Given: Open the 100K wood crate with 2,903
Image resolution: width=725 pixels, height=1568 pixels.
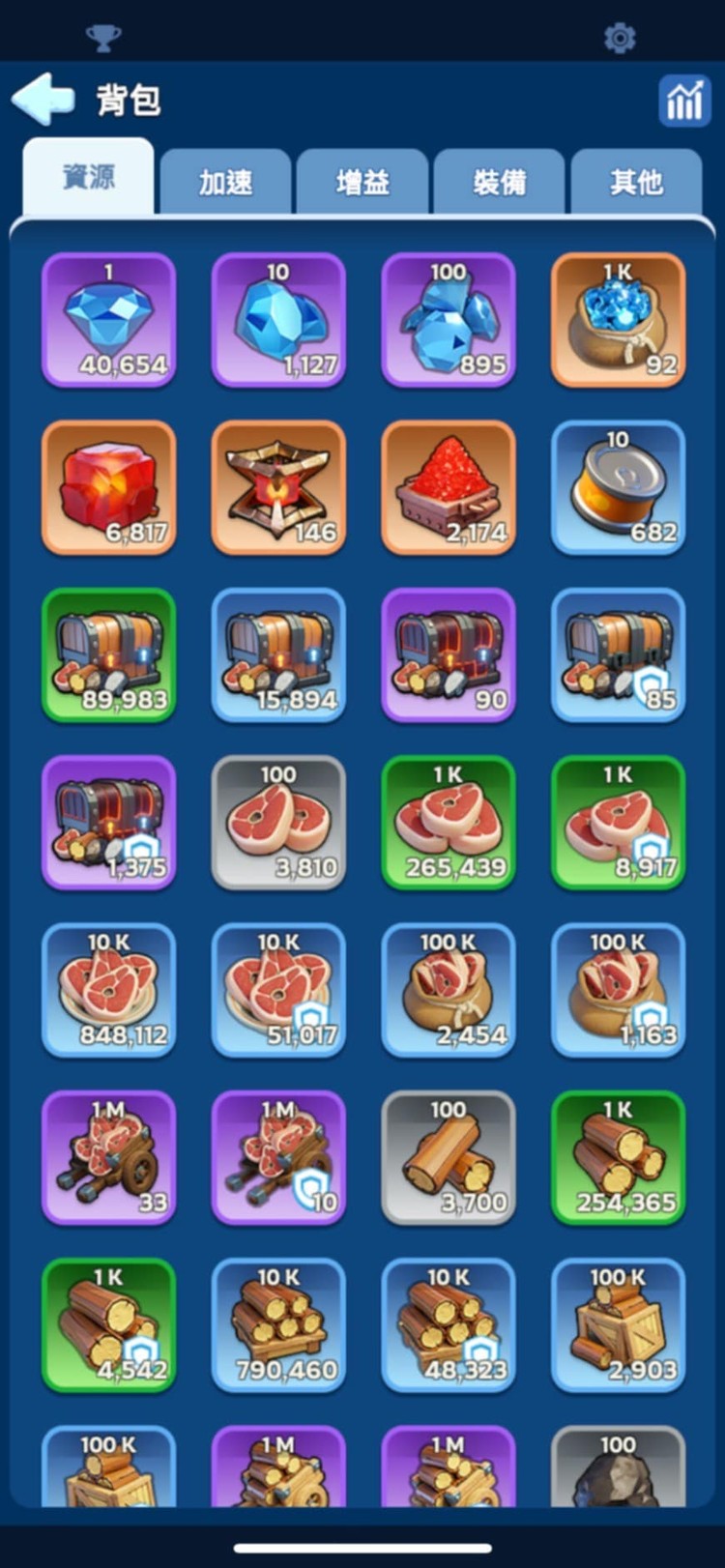Looking at the screenshot, I should tap(619, 1323).
